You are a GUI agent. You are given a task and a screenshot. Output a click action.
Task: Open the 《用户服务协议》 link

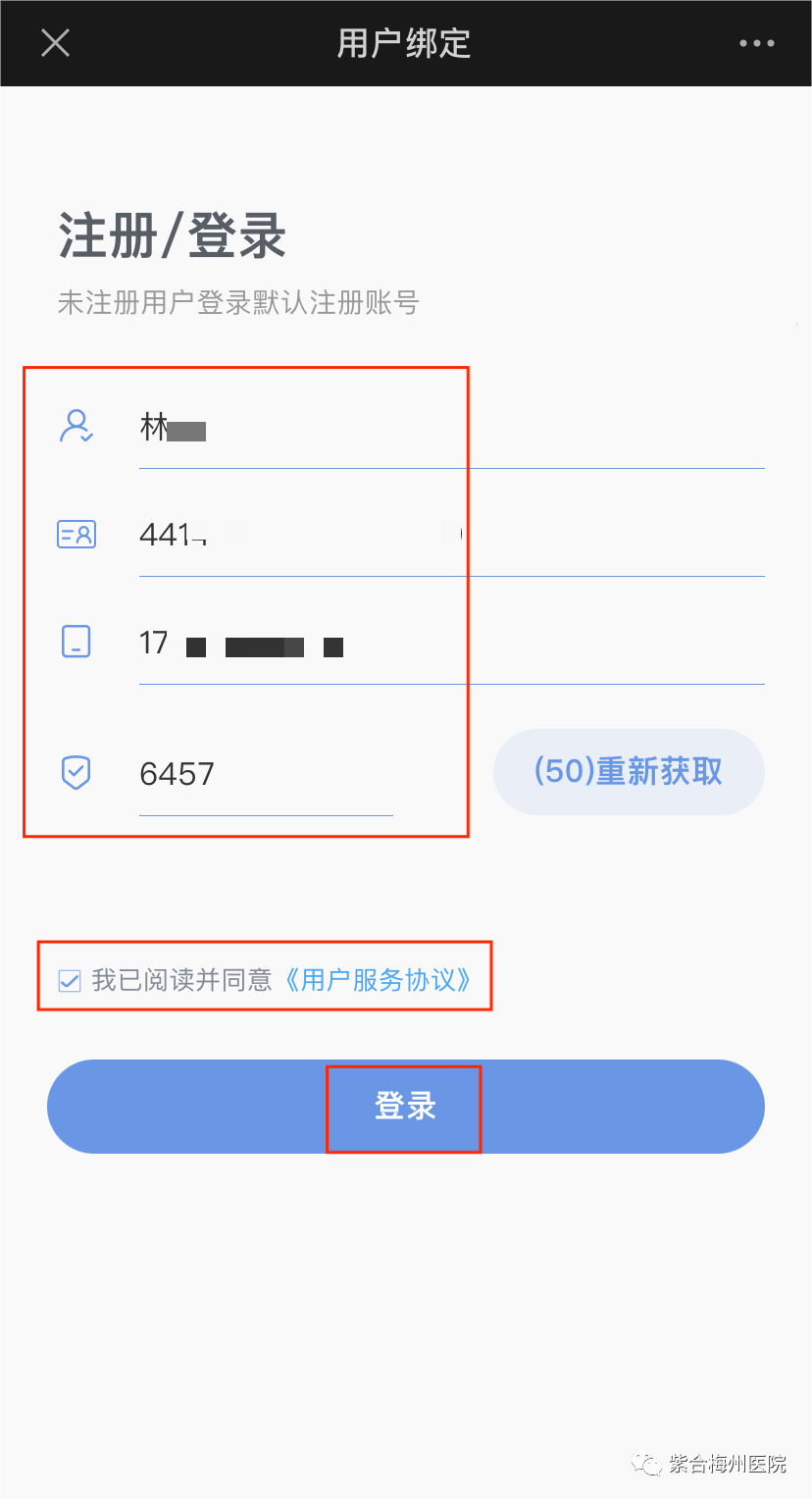click(379, 980)
